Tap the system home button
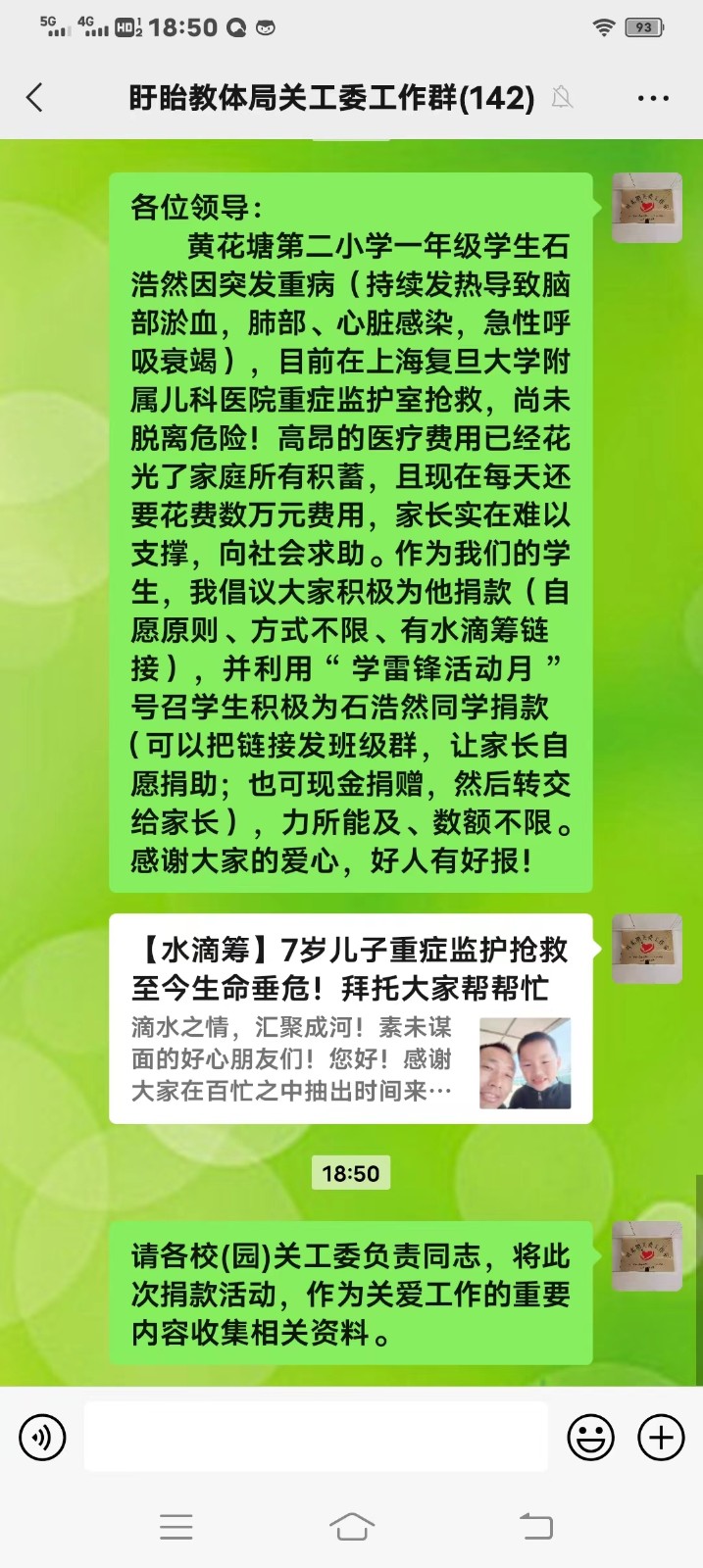The image size is (703, 1568). (x=352, y=1526)
